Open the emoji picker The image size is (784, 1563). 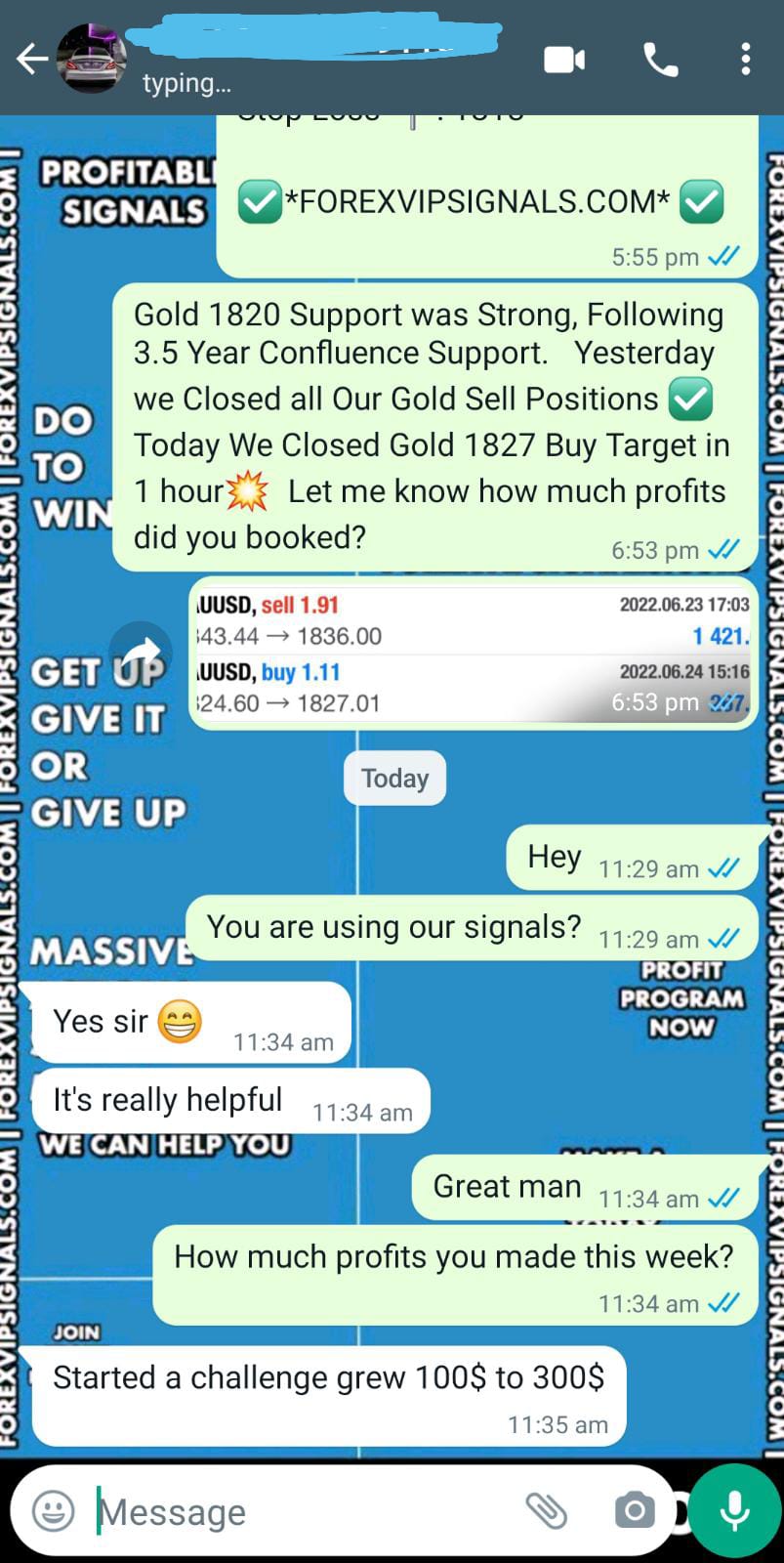click(x=53, y=1511)
